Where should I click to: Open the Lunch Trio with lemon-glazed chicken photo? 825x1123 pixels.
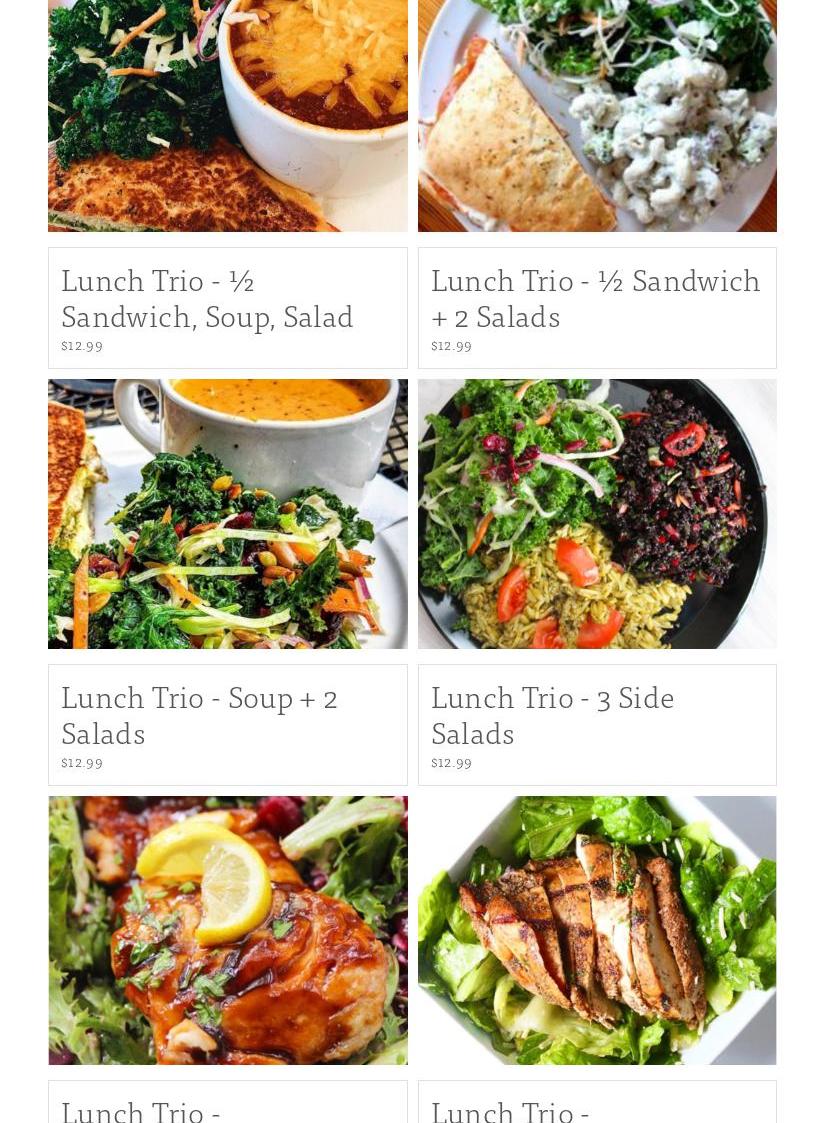click(x=228, y=930)
